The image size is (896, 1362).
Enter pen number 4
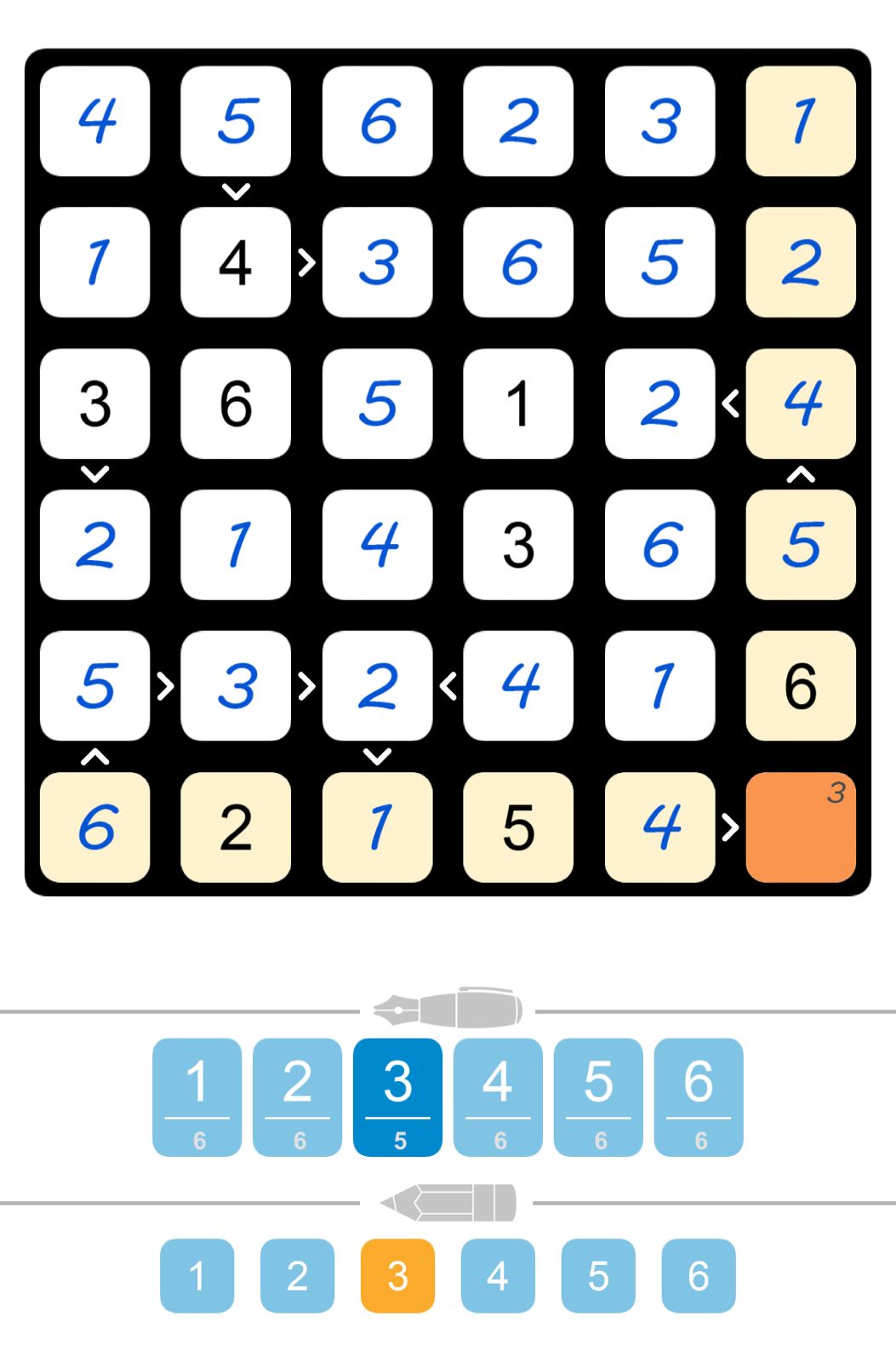click(498, 1096)
